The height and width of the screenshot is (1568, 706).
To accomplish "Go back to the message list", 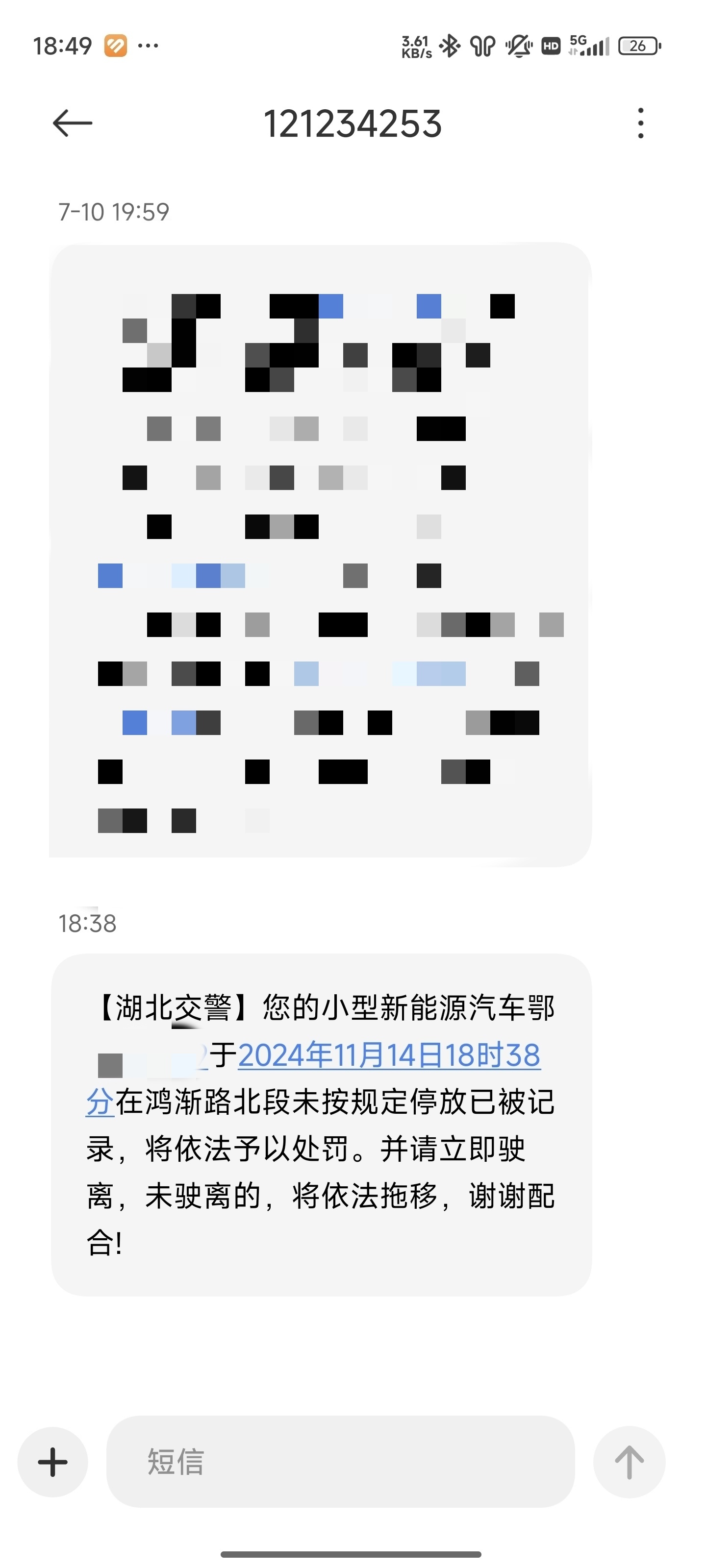I will point(73,123).
